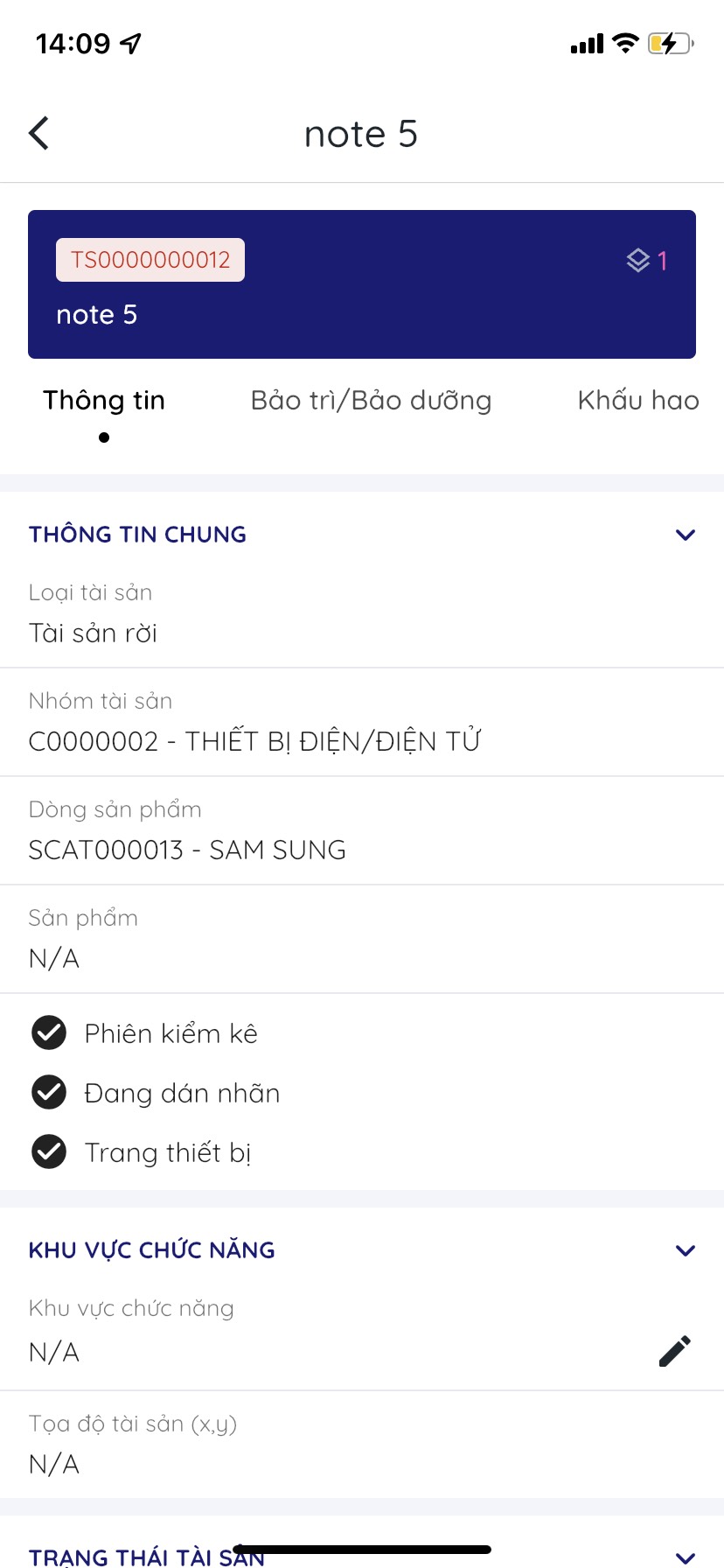The width and height of the screenshot is (724, 1568).
Task: Switch to Bảo trì/Bảo dưỡng tab
Action: click(371, 401)
